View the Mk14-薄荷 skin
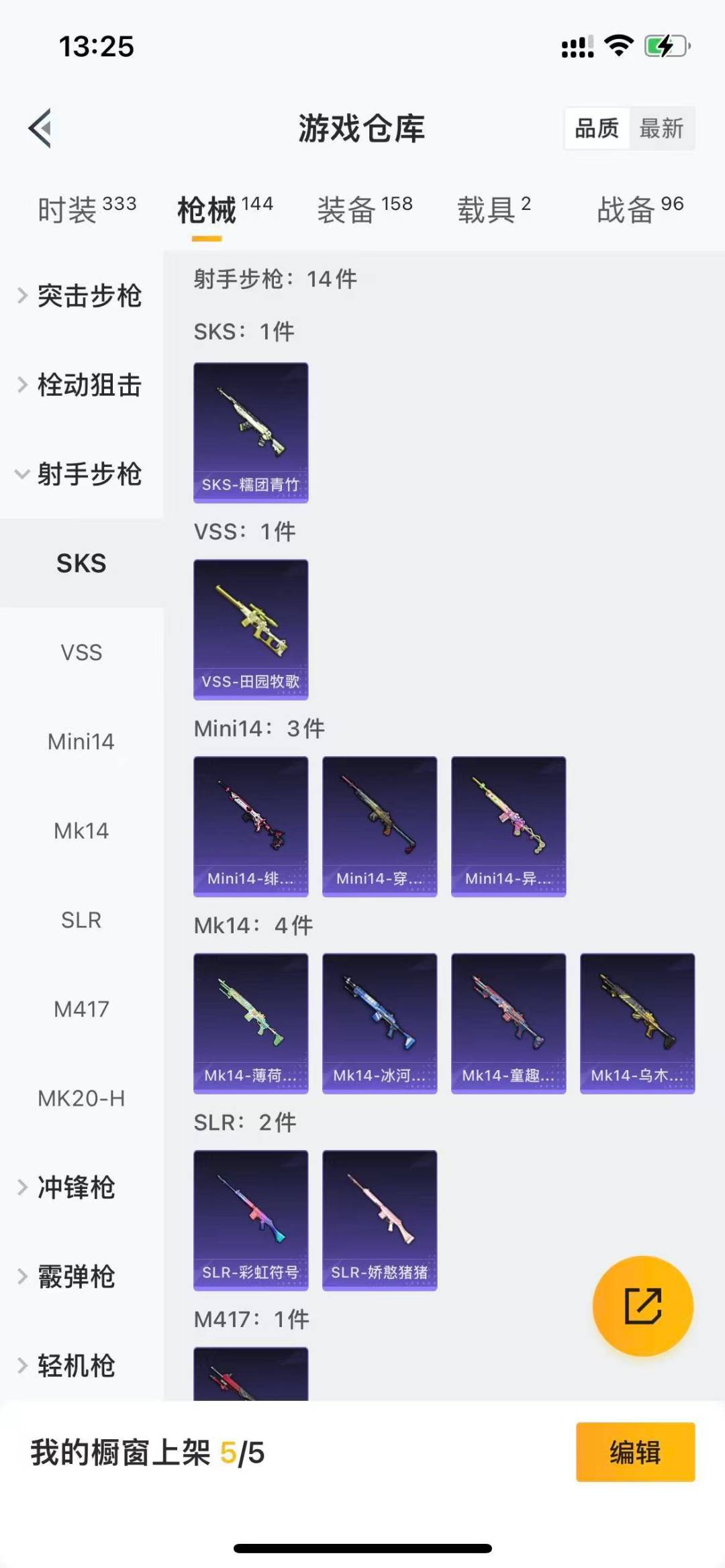The height and width of the screenshot is (1568, 725). (x=250, y=1023)
